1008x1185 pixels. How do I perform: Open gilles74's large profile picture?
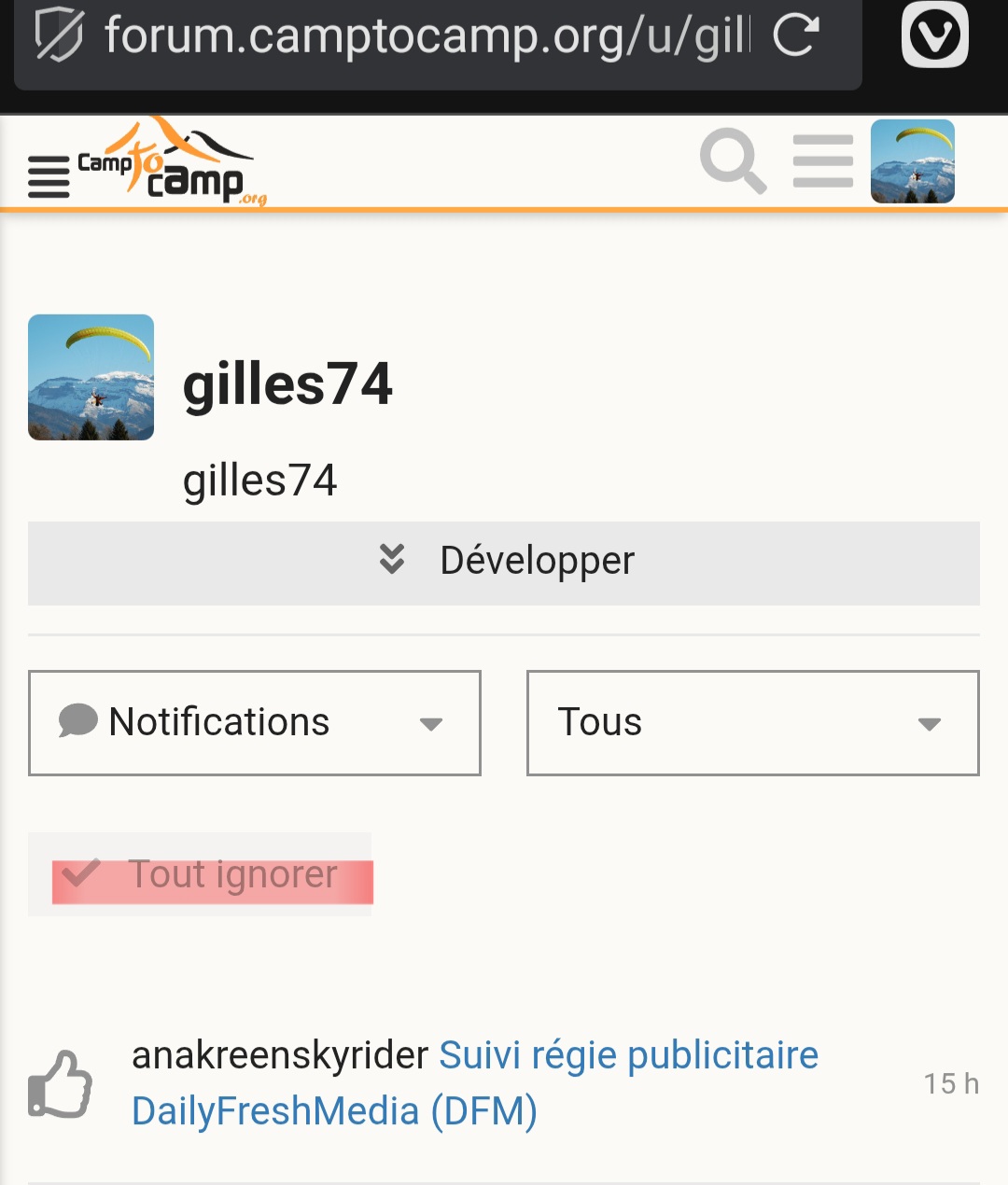pos(91,377)
